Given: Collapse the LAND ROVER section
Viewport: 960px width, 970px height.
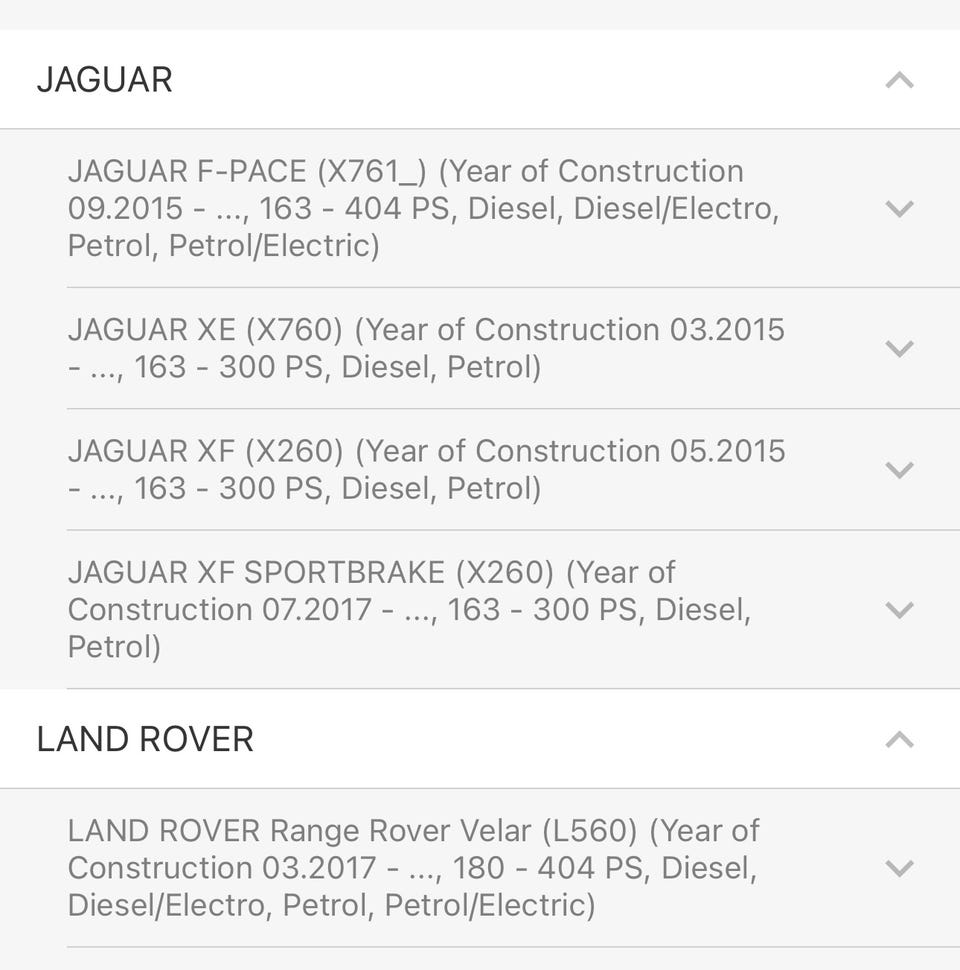Looking at the screenshot, I should (899, 740).
